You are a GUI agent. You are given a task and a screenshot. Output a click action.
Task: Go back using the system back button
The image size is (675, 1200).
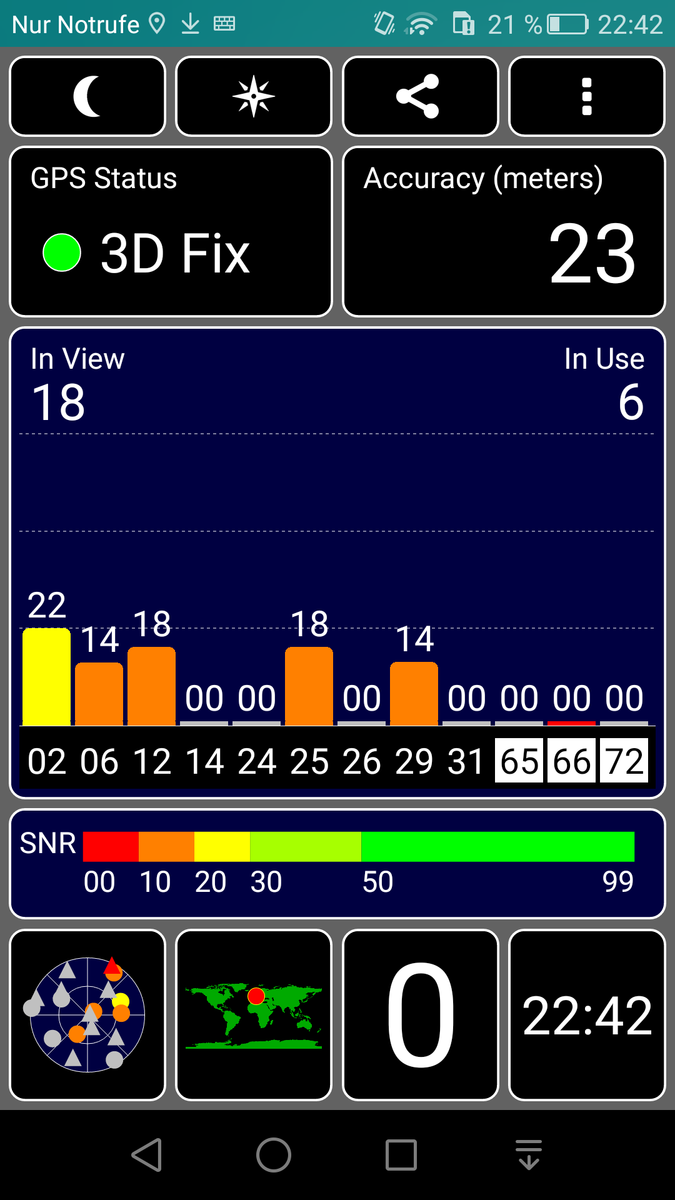147,1155
